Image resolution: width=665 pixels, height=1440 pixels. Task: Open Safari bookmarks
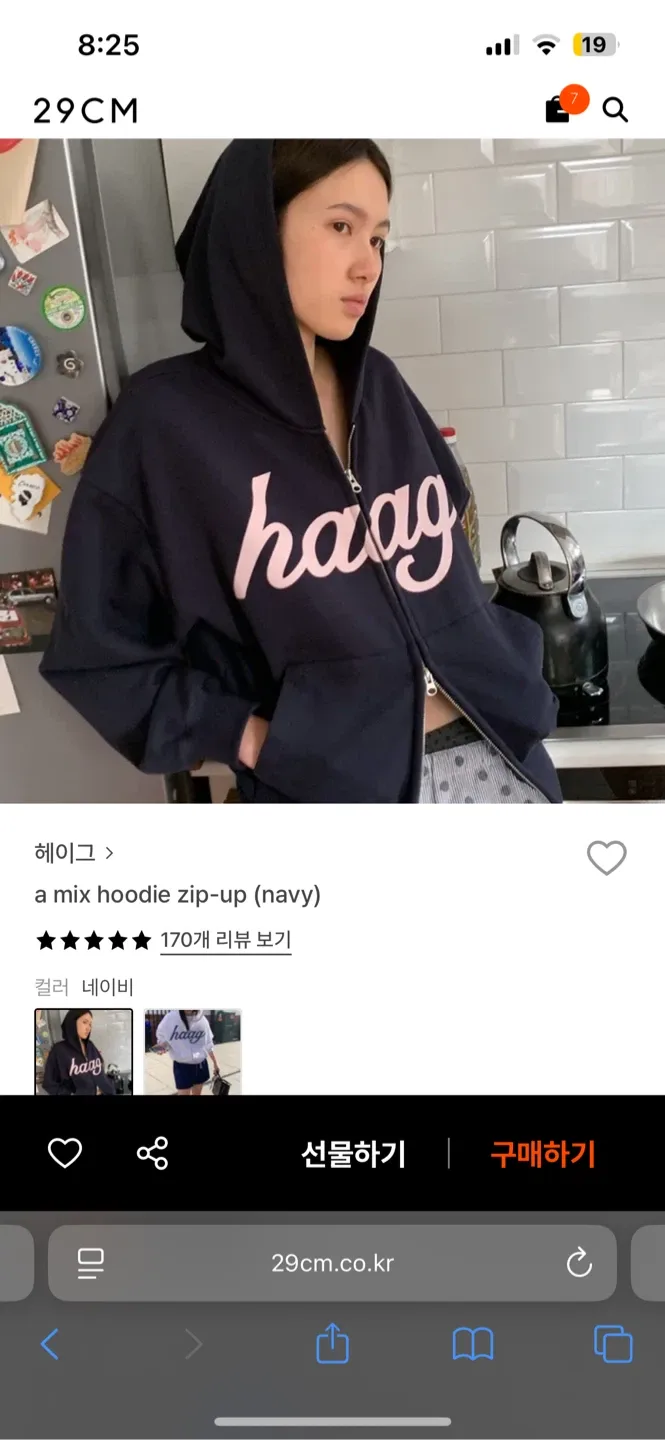473,1344
